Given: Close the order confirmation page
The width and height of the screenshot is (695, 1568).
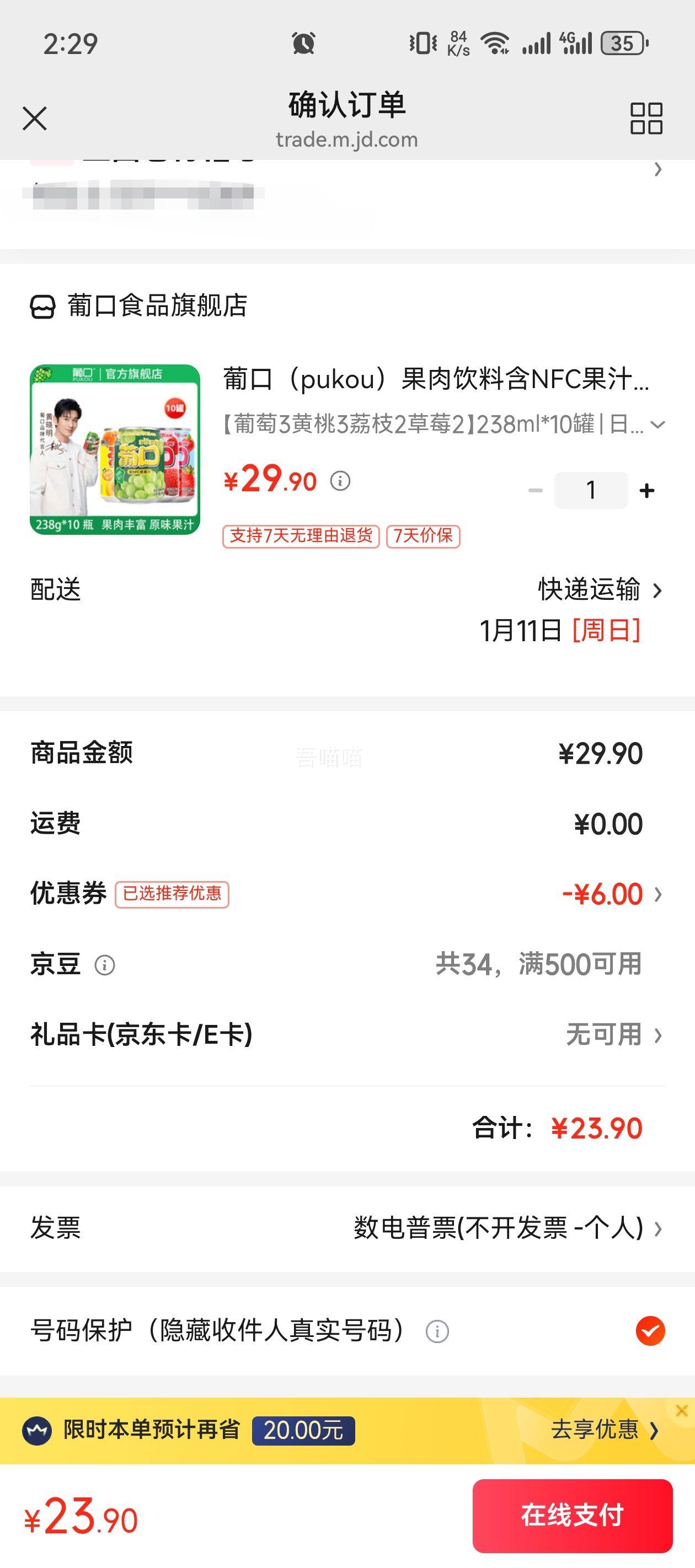Looking at the screenshot, I should [x=35, y=119].
